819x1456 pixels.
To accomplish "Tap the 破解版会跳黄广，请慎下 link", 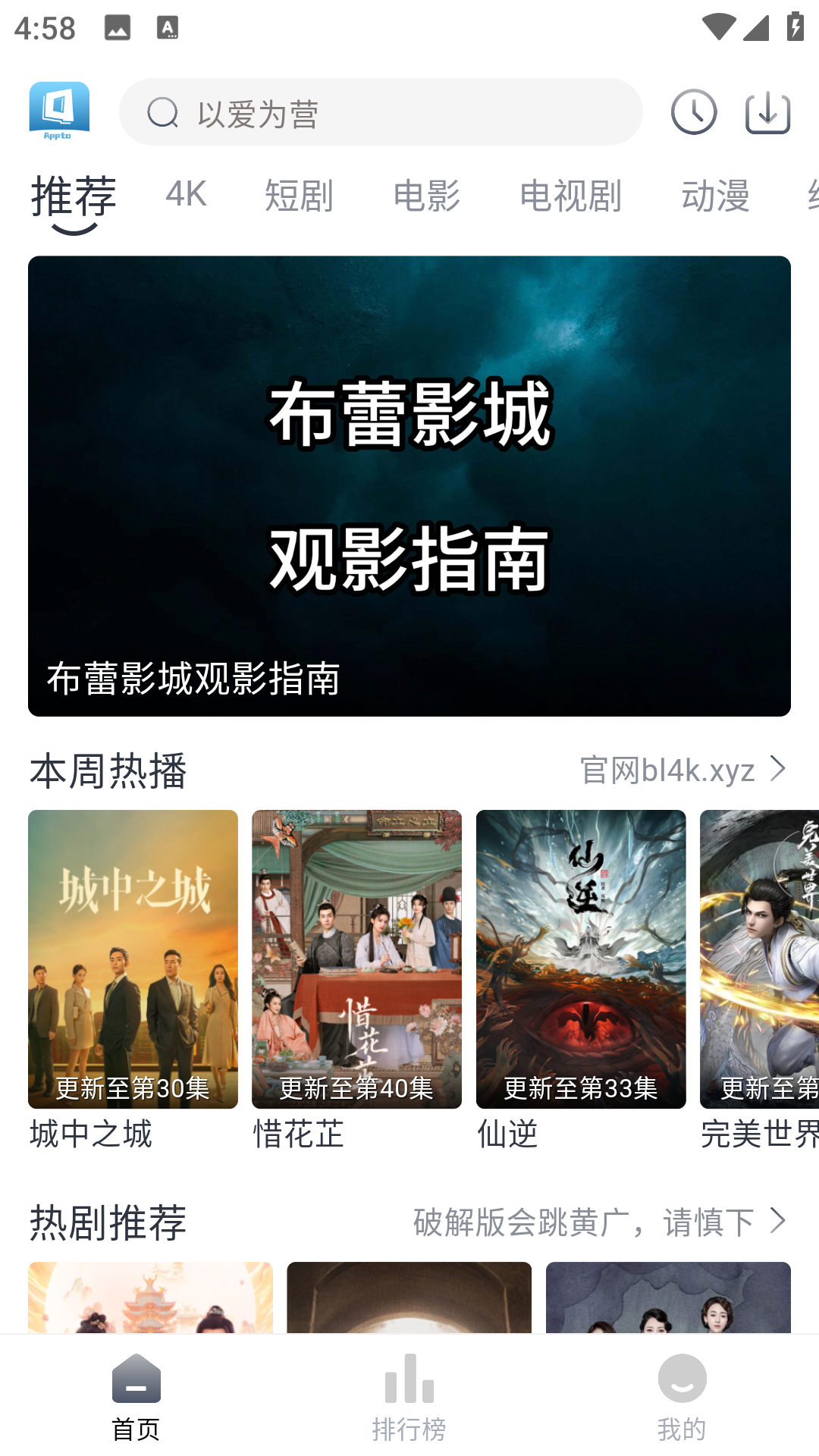I will click(599, 1222).
